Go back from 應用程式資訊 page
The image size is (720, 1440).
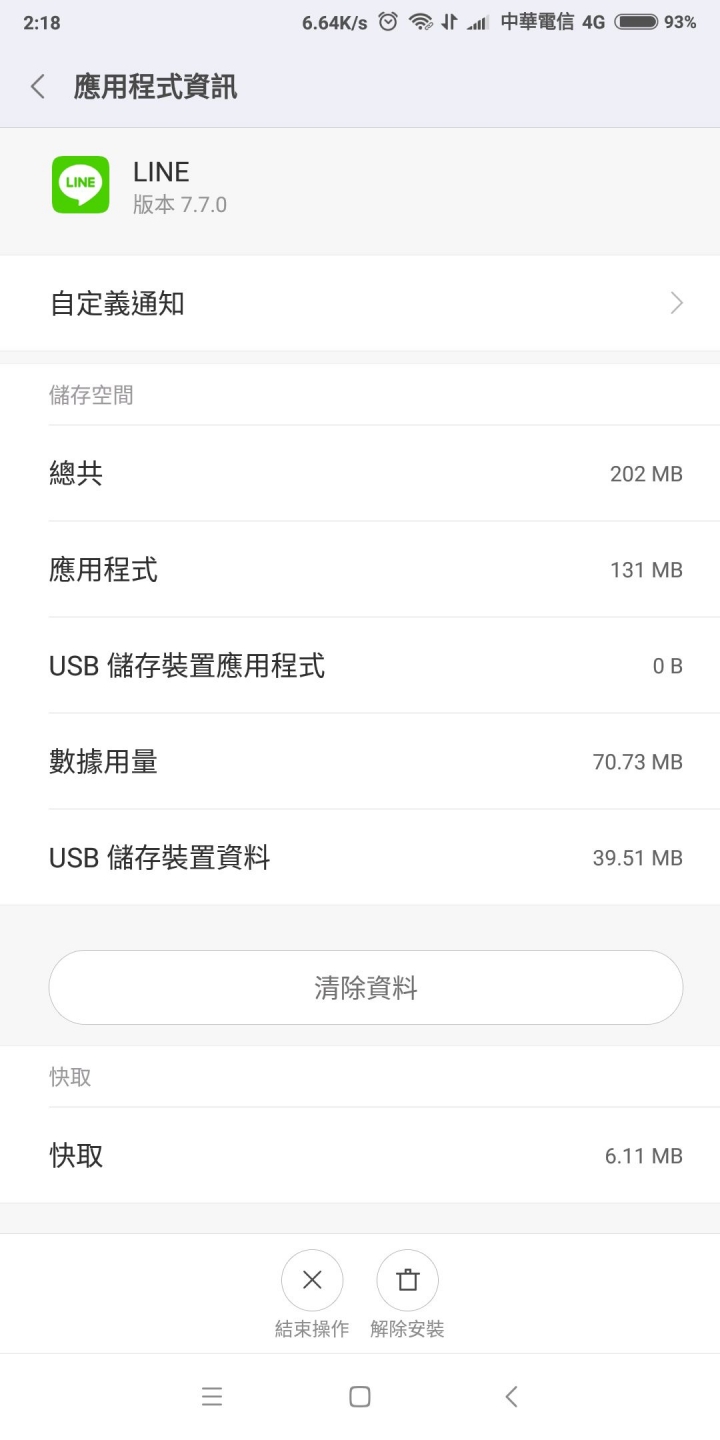[x=38, y=87]
